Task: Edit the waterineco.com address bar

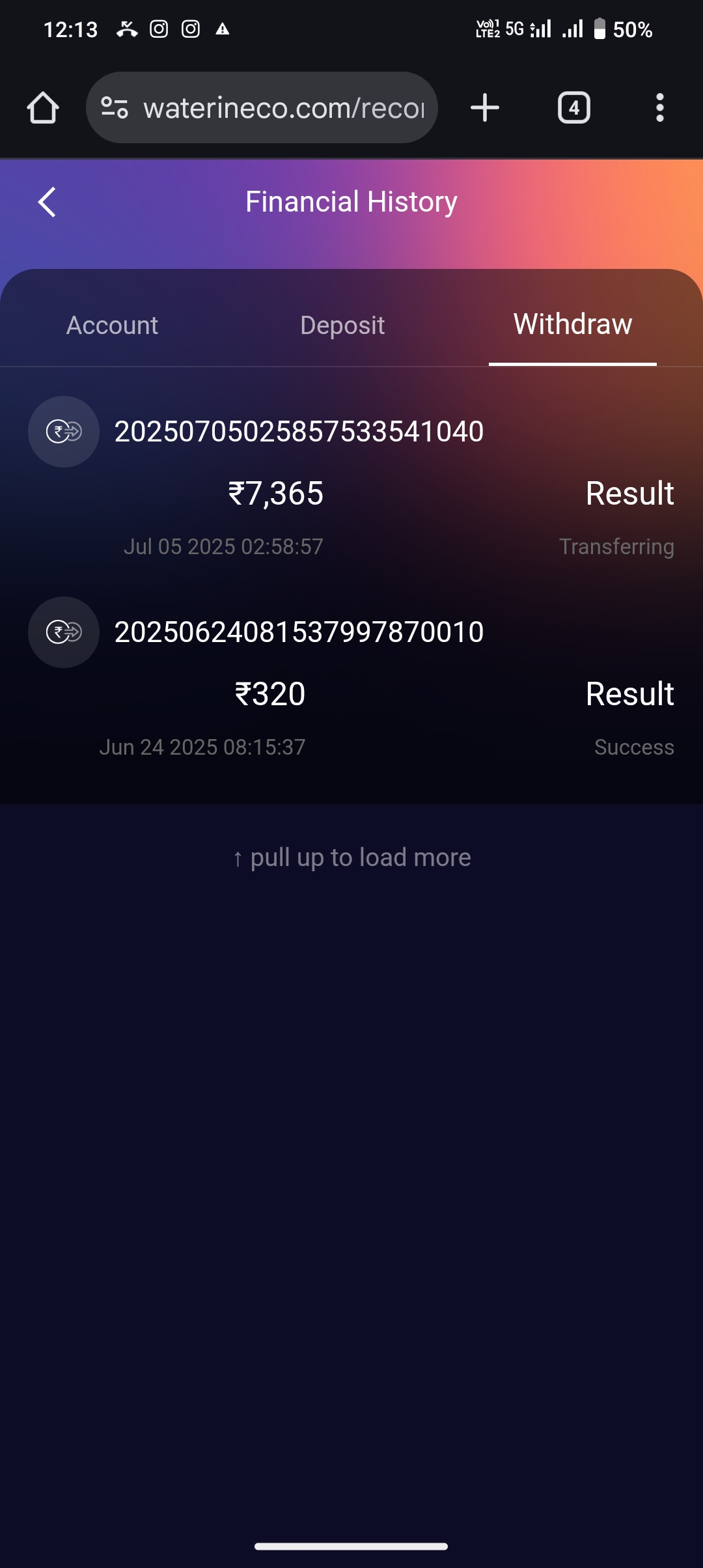Action: [284, 108]
